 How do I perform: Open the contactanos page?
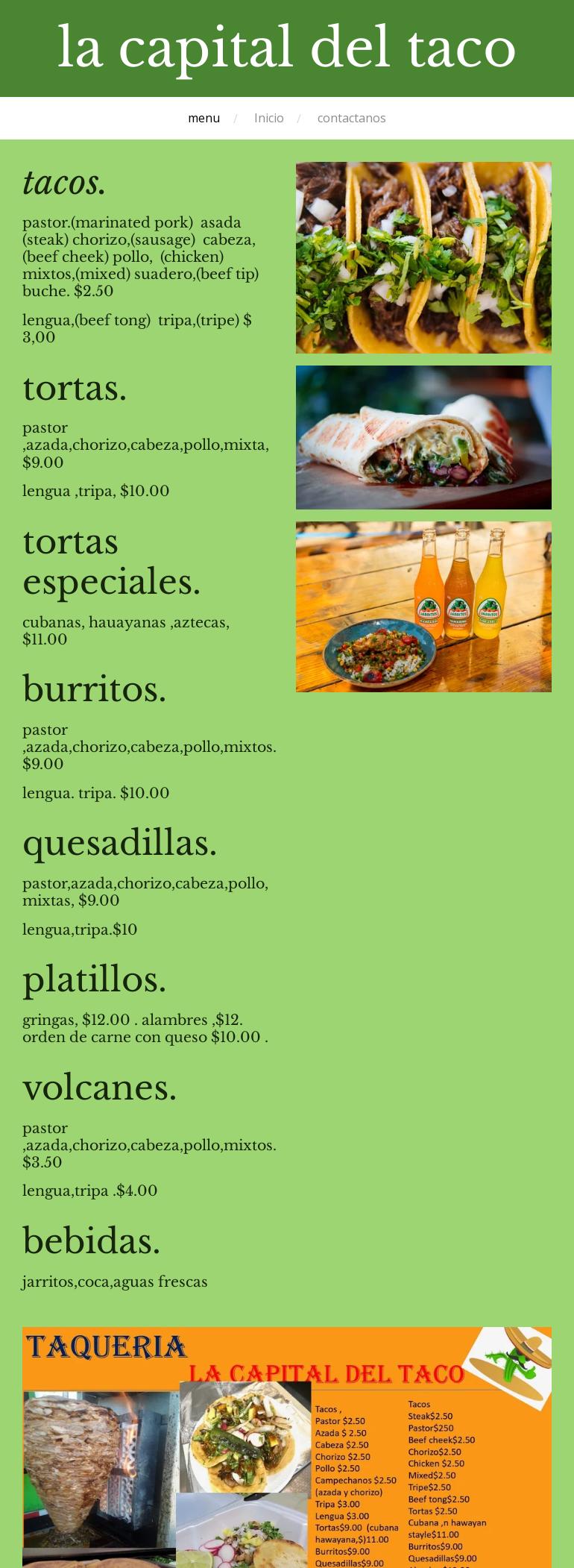pos(351,118)
